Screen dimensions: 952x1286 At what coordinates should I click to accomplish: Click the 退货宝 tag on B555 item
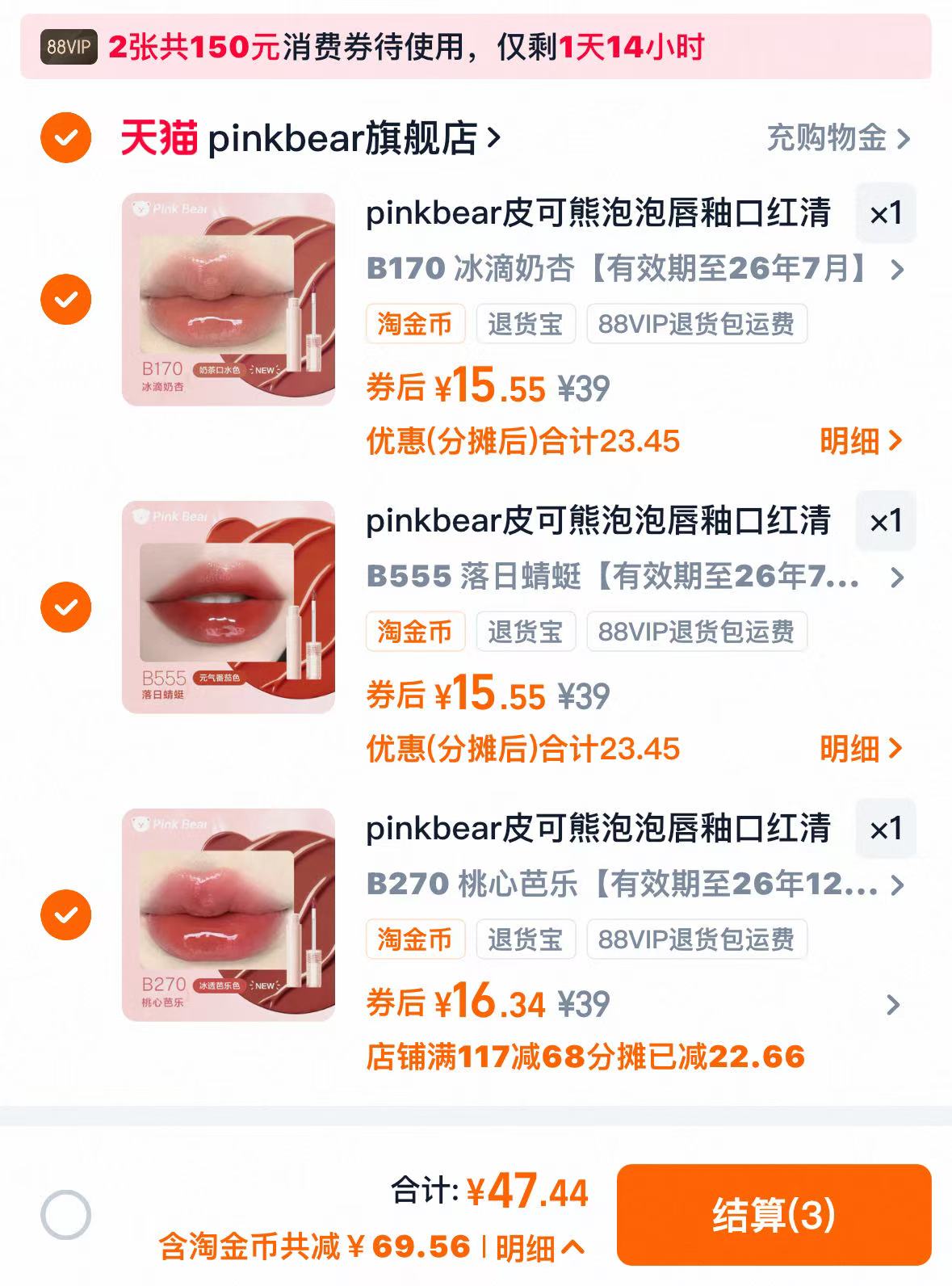(x=526, y=632)
